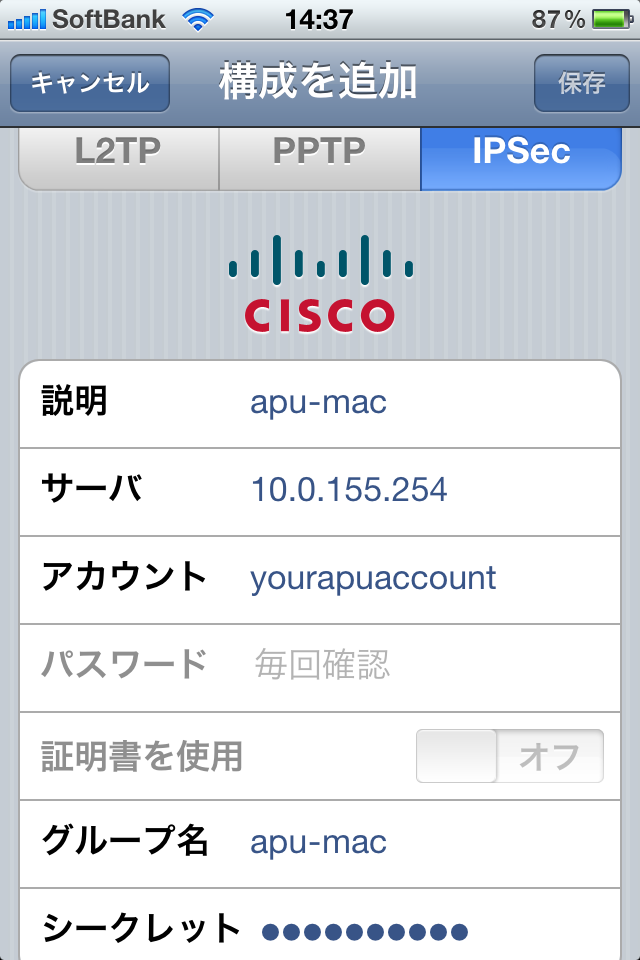Toggle the 証明書を使用 (use certificate) switch

tap(509, 756)
